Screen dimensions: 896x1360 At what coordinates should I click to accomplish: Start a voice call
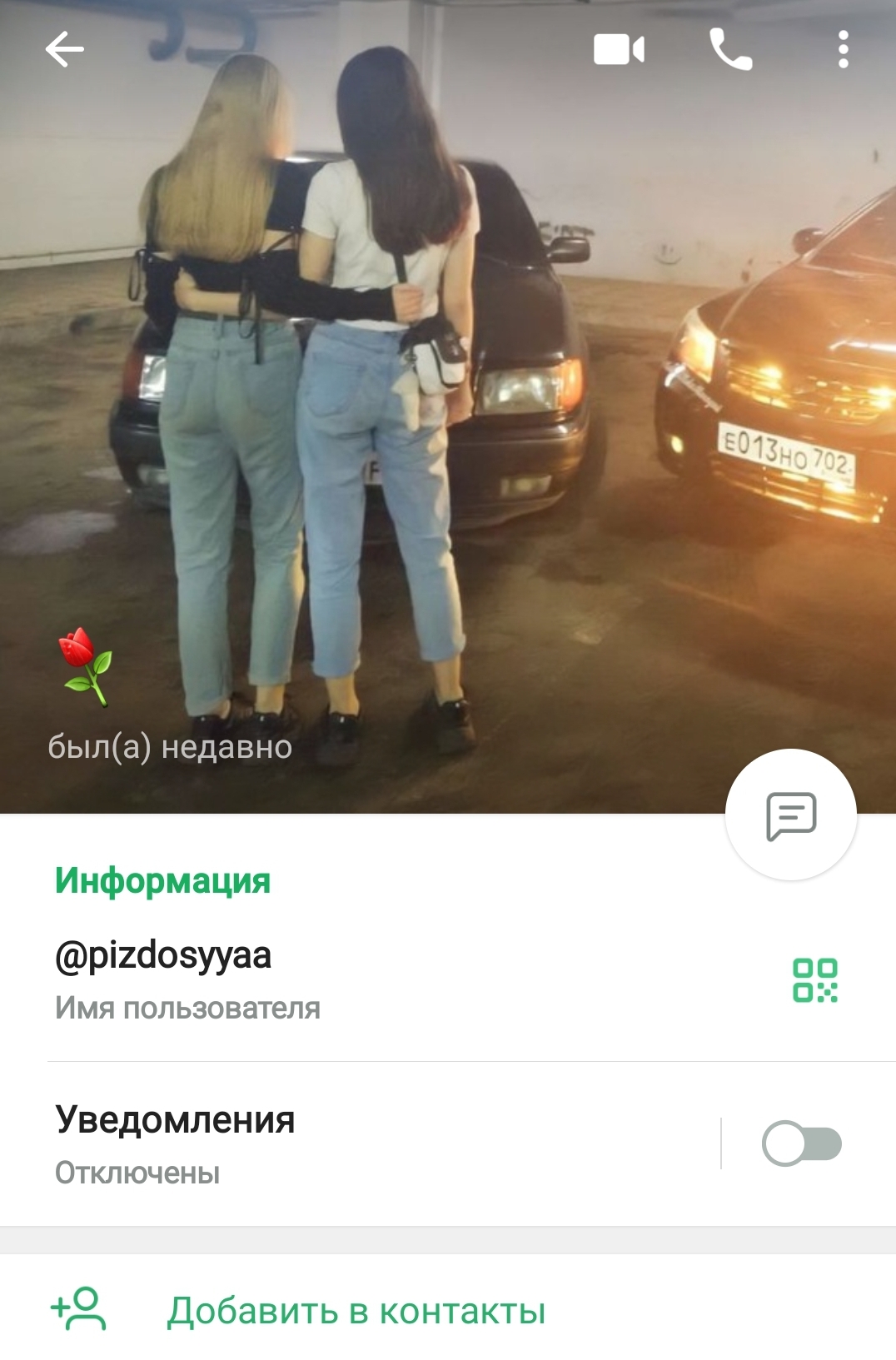pyautogui.click(x=730, y=50)
